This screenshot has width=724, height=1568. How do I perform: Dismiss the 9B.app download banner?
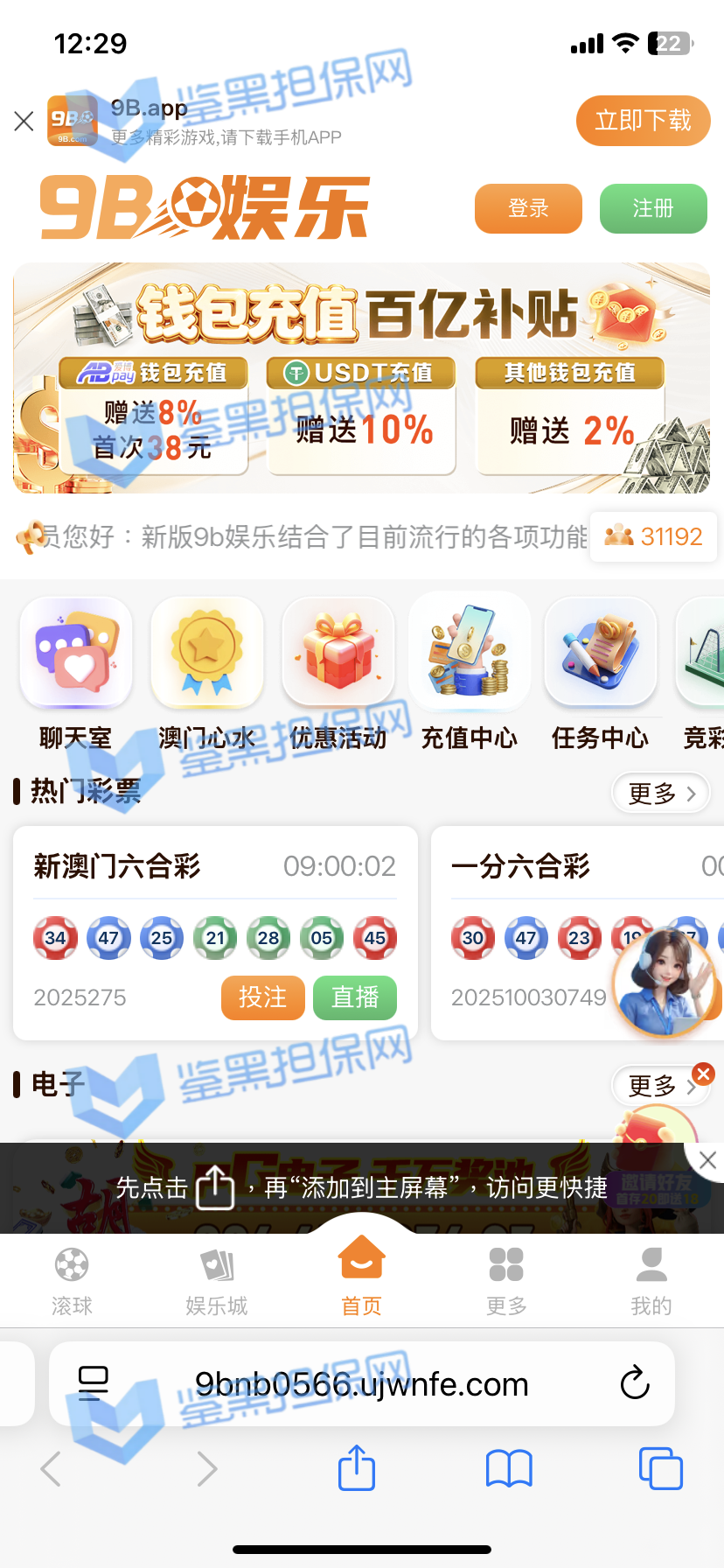pyautogui.click(x=24, y=121)
